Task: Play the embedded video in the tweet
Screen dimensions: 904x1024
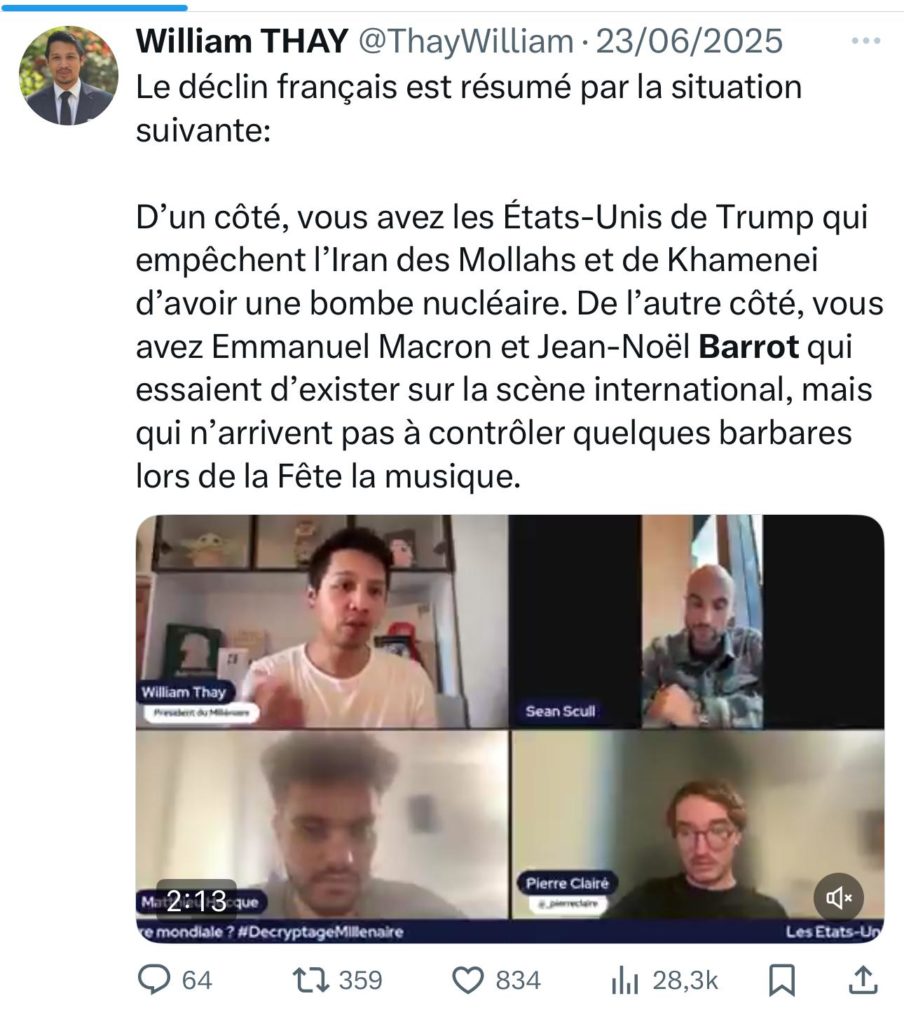Action: (x=510, y=728)
